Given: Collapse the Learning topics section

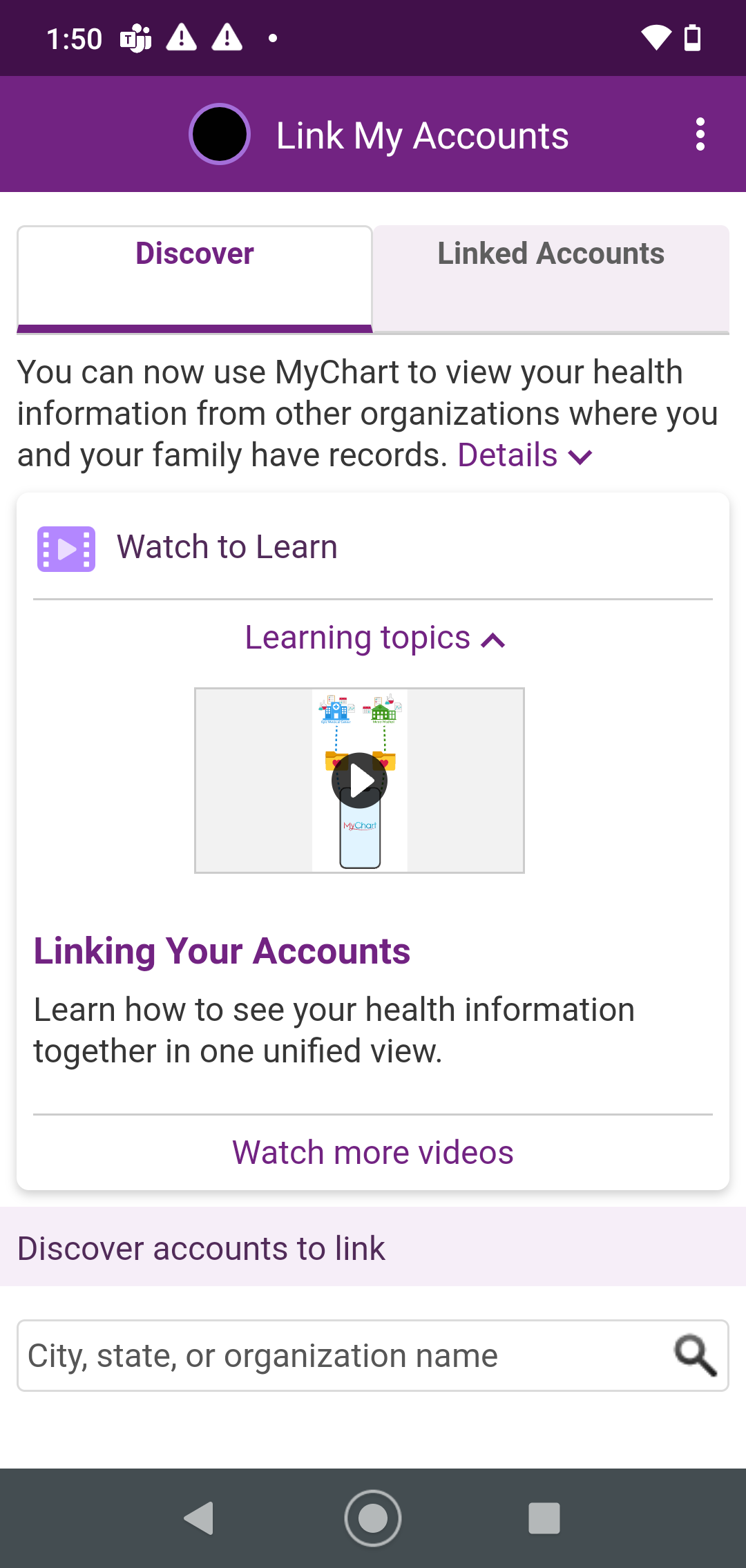Looking at the screenshot, I should coord(374,638).
